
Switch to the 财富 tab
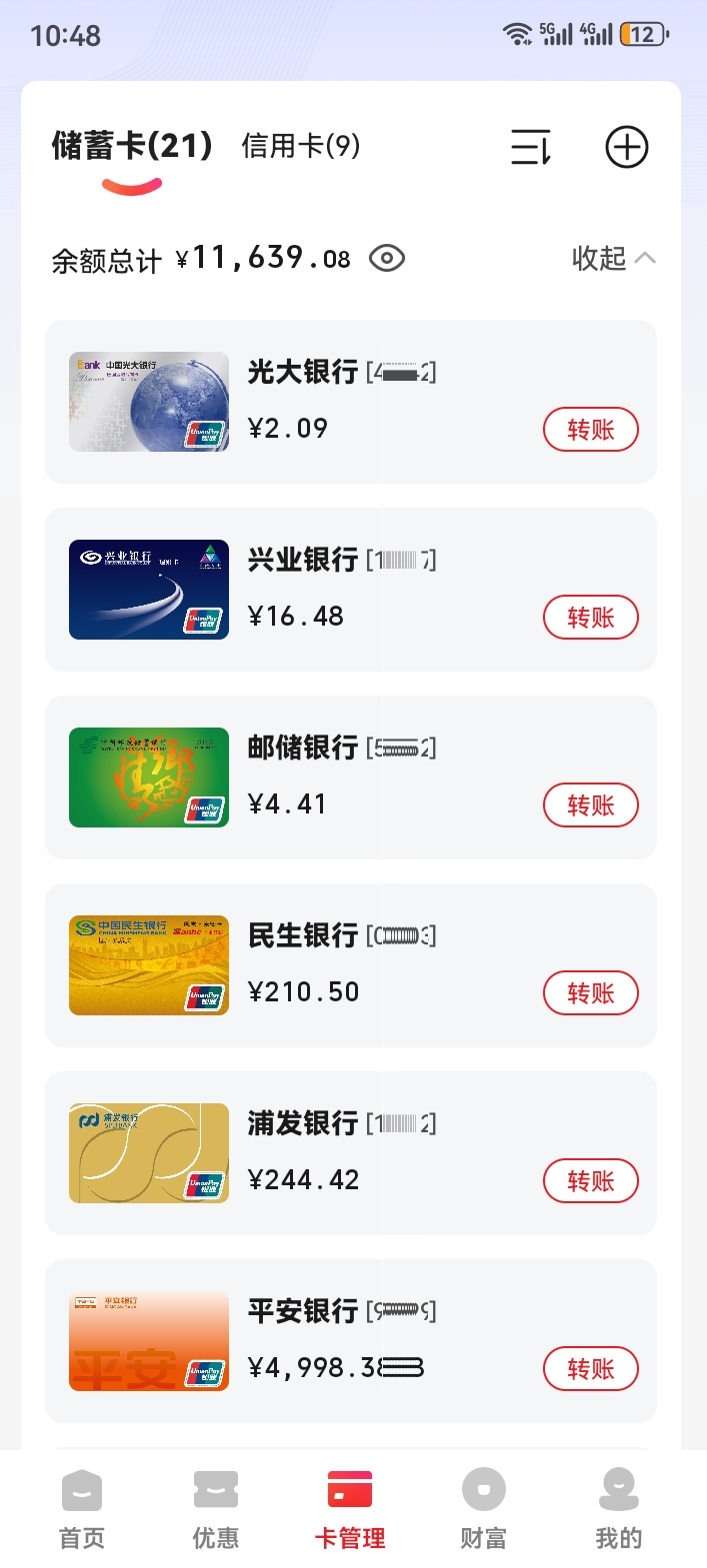[484, 1509]
